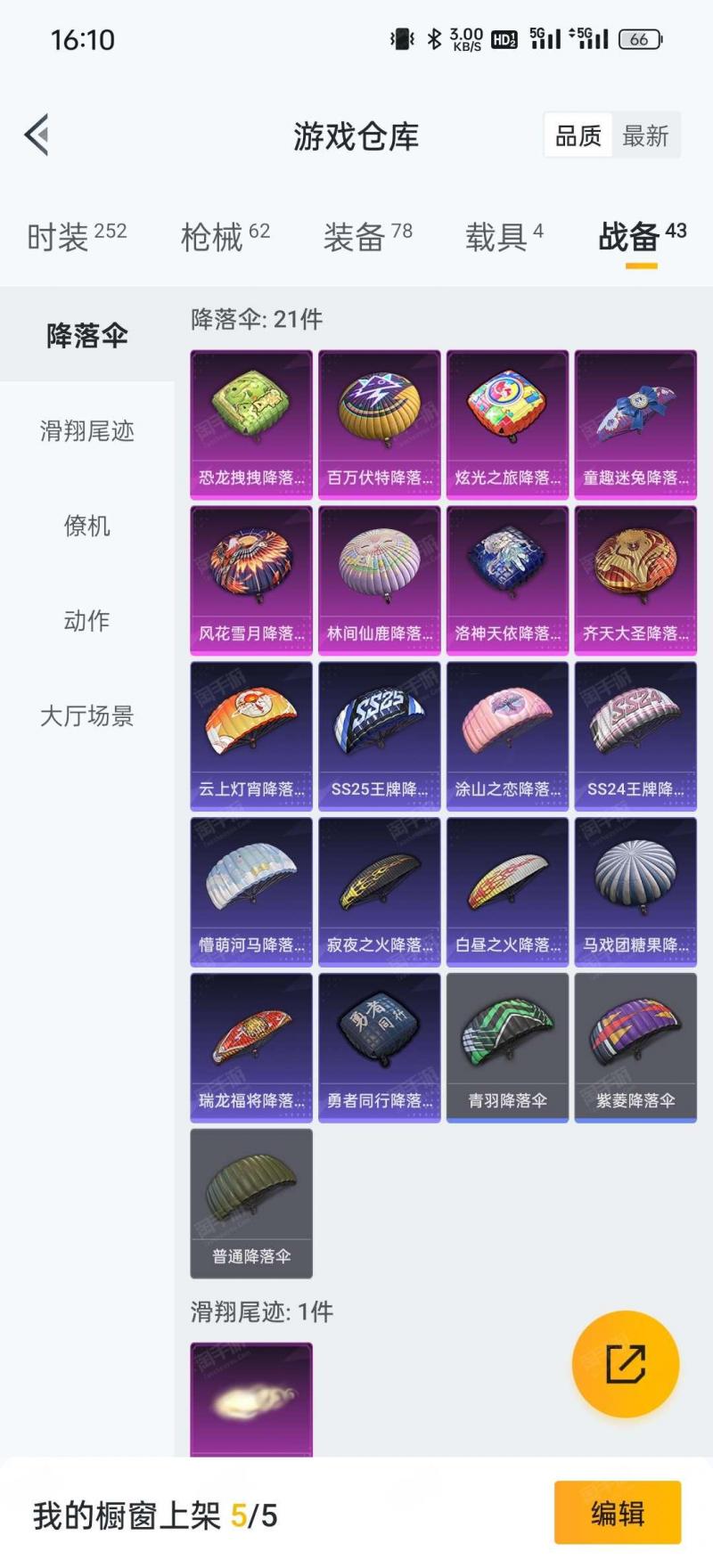
Task: Select 动作 in the side menu
Action: 87,620
